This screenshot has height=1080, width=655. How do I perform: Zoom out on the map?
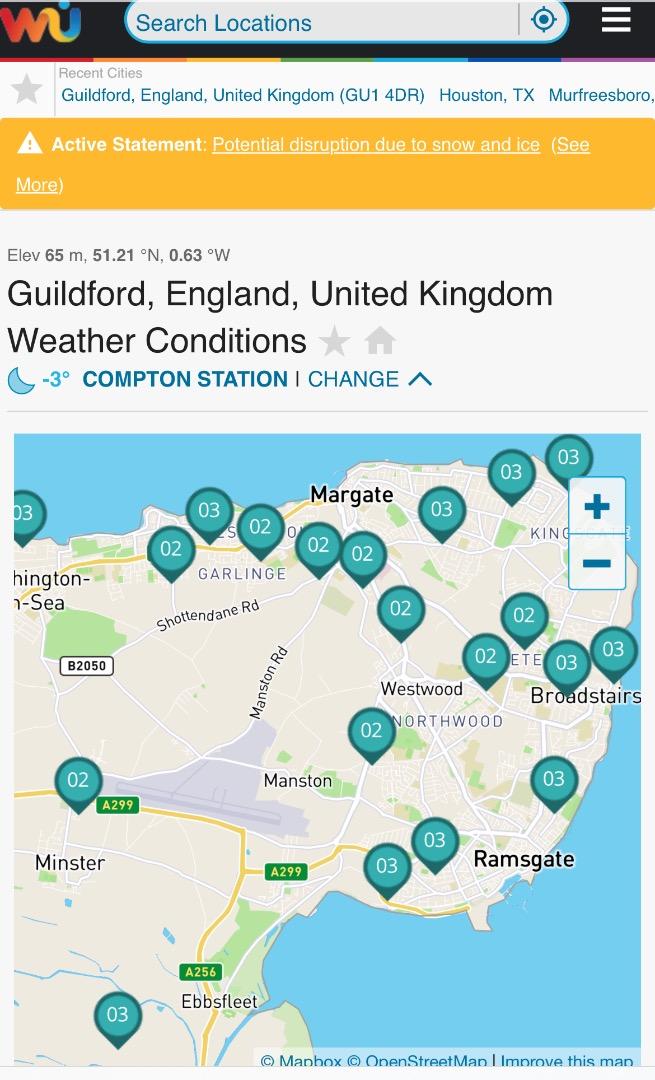pyautogui.click(x=596, y=563)
